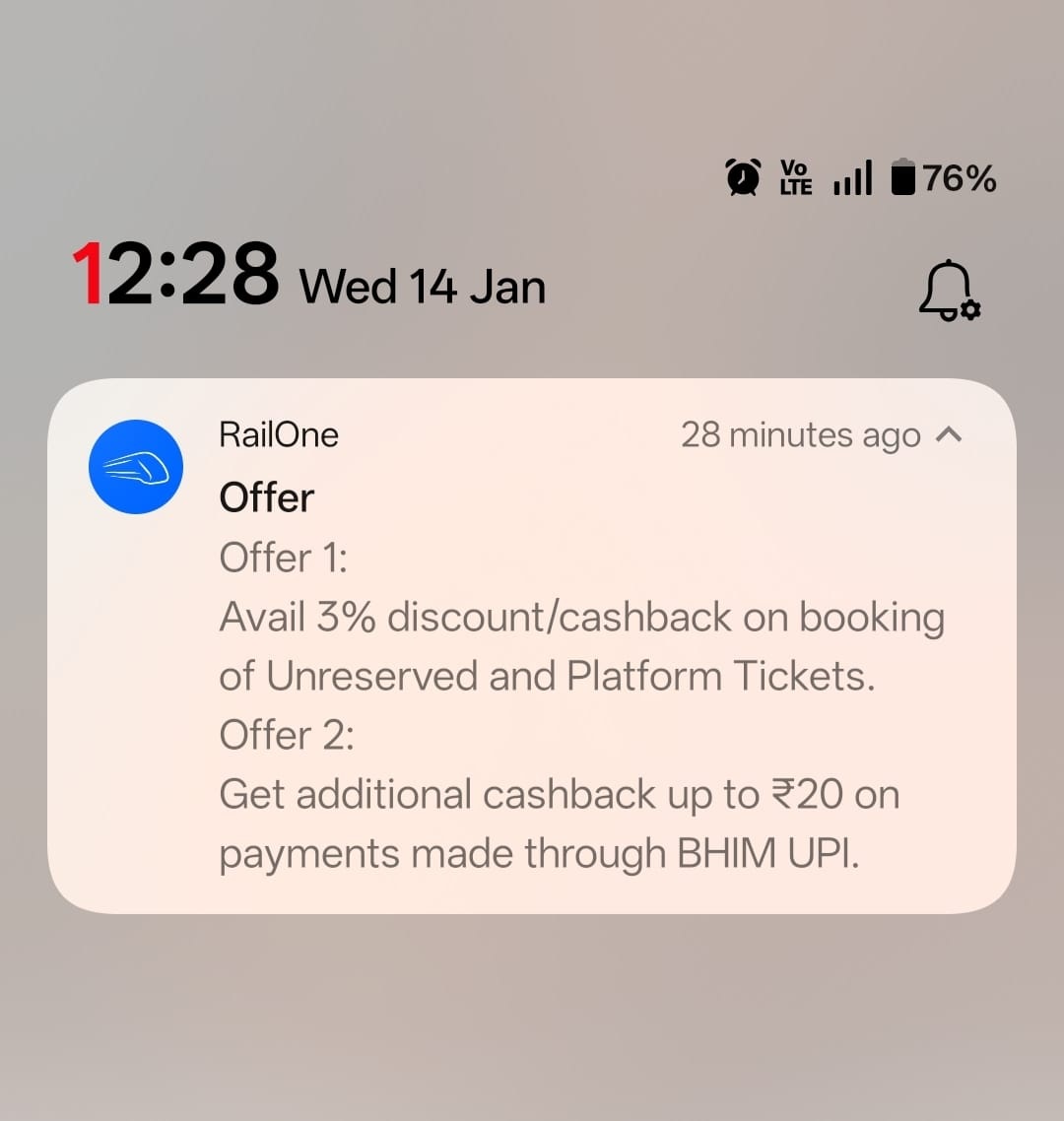Collapse the RailOne notification chevron
Image resolution: width=1064 pixels, height=1121 pixels.
tap(948, 434)
